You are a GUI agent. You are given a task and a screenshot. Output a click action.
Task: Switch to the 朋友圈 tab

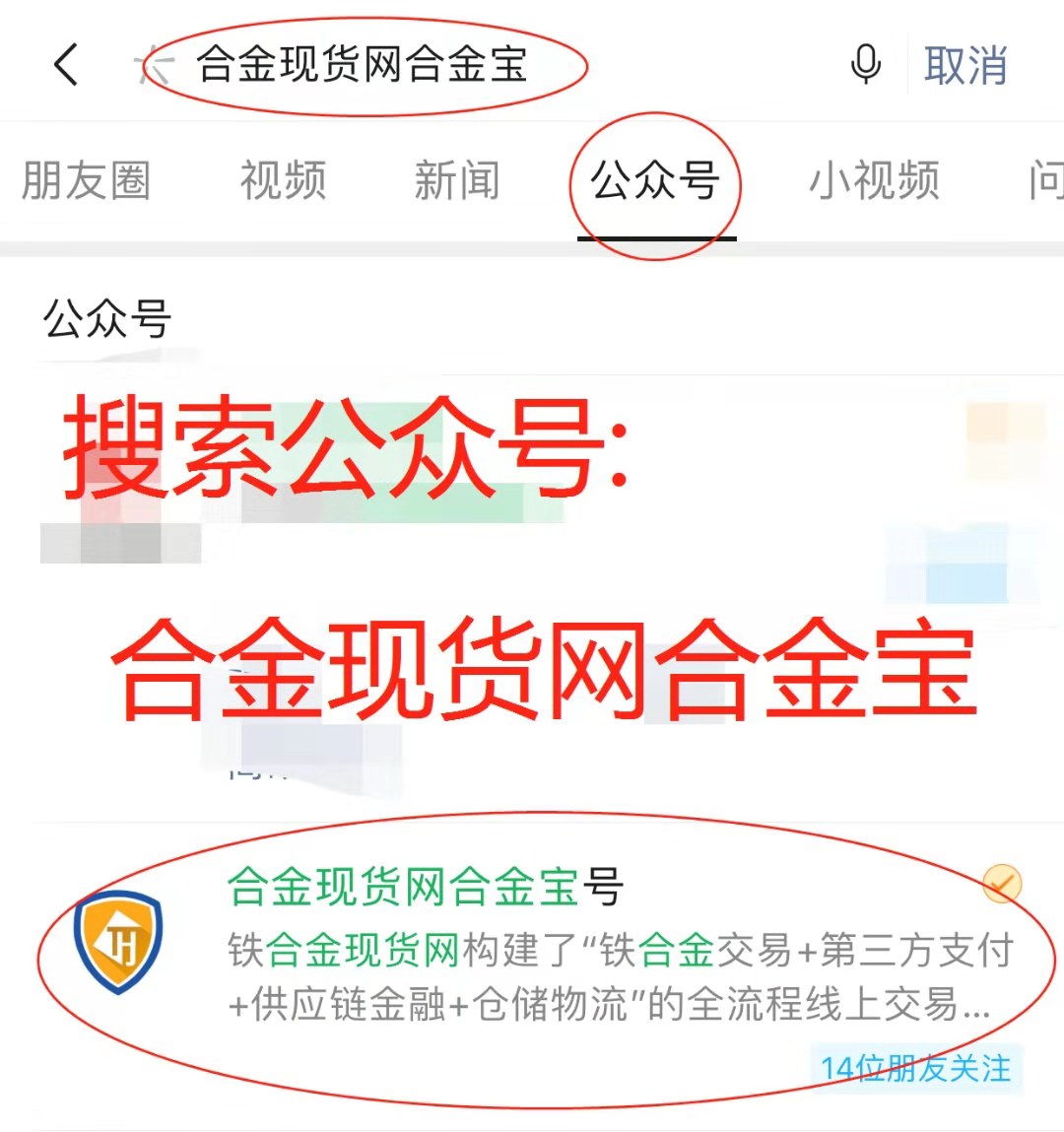pyautogui.click(x=86, y=181)
